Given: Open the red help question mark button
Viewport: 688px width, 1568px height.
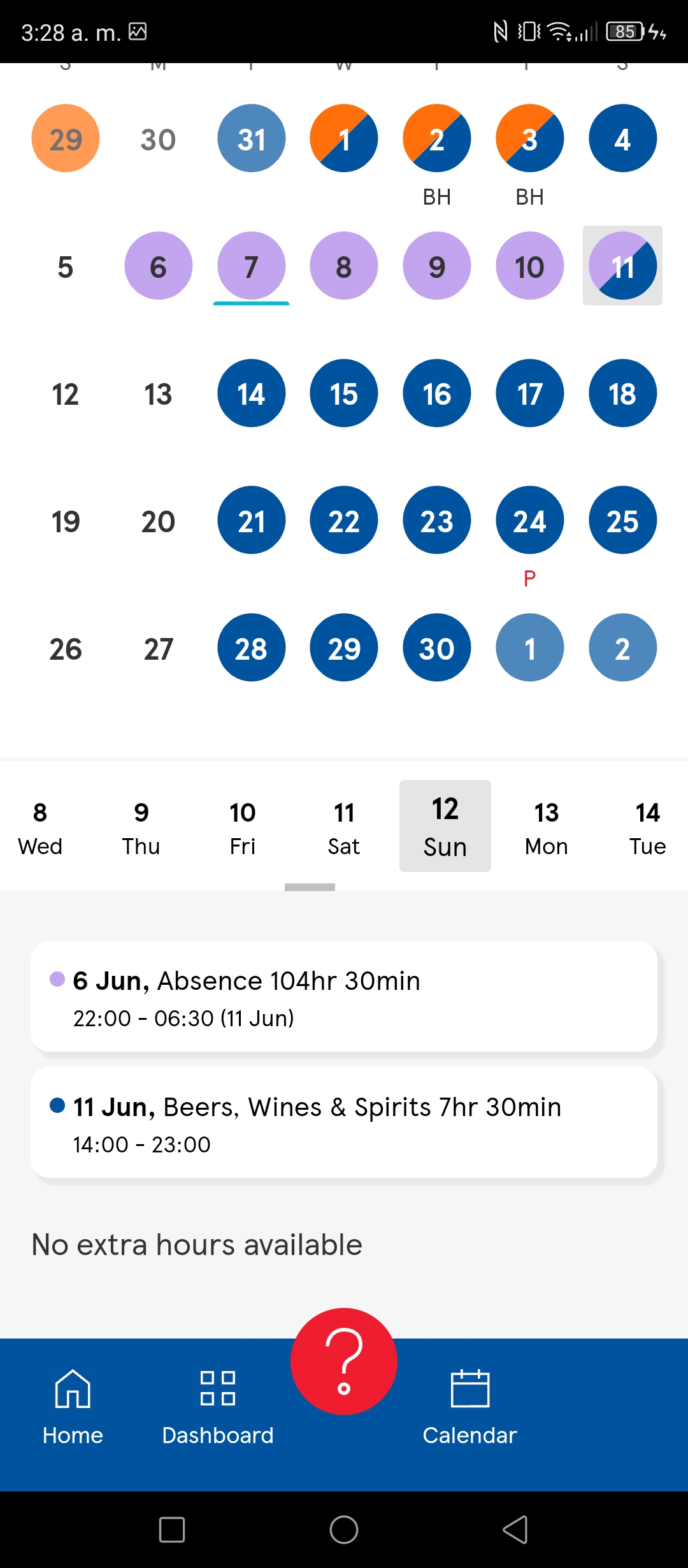Looking at the screenshot, I should [x=344, y=1361].
